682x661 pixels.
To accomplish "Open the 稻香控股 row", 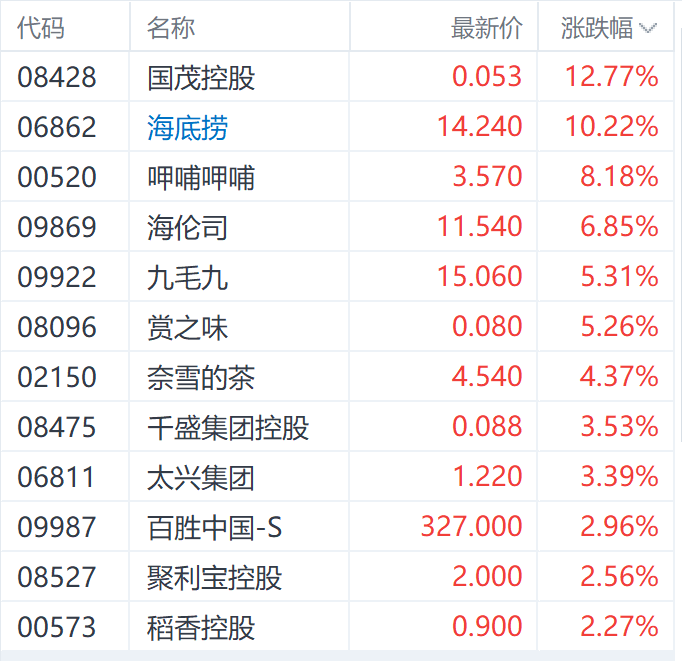I will (201, 628).
